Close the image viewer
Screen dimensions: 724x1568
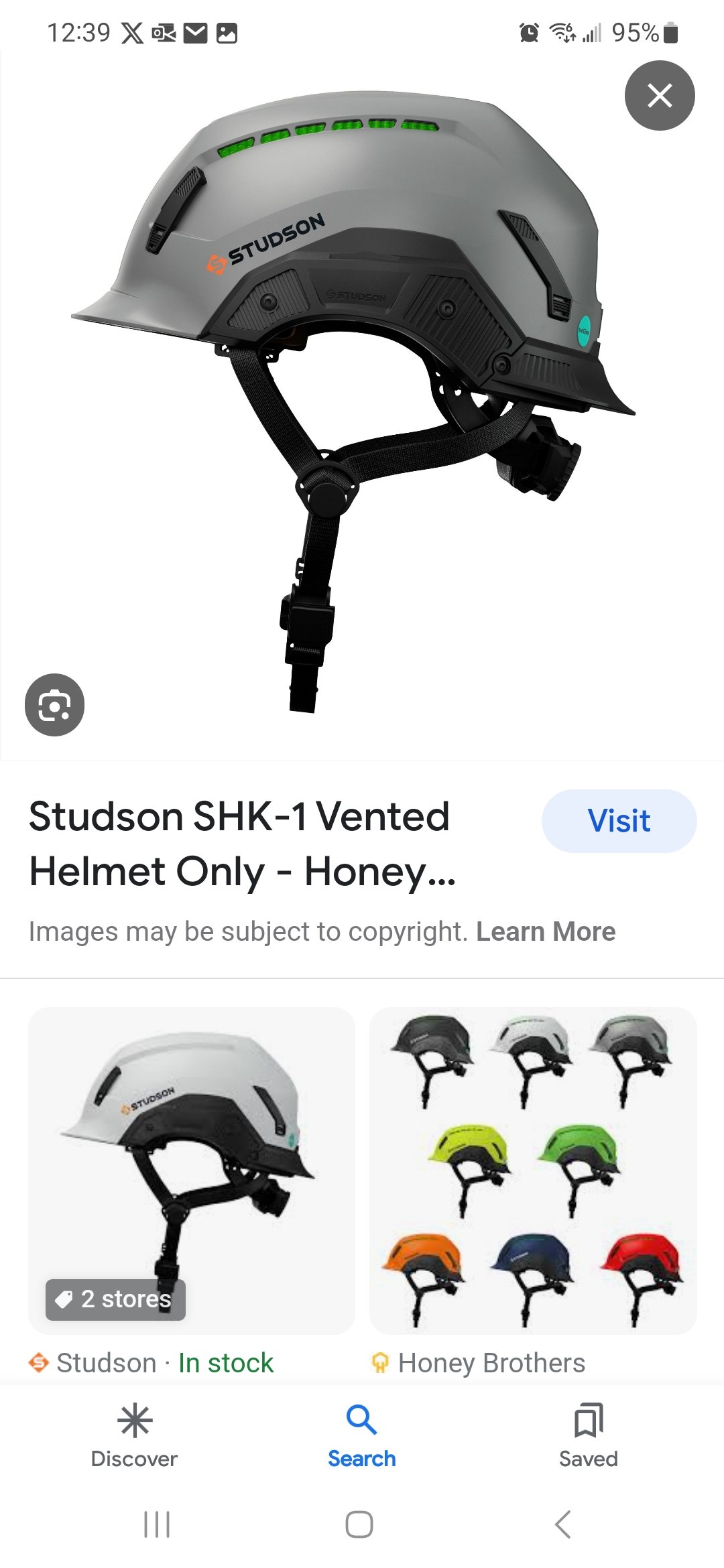tap(660, 95)
